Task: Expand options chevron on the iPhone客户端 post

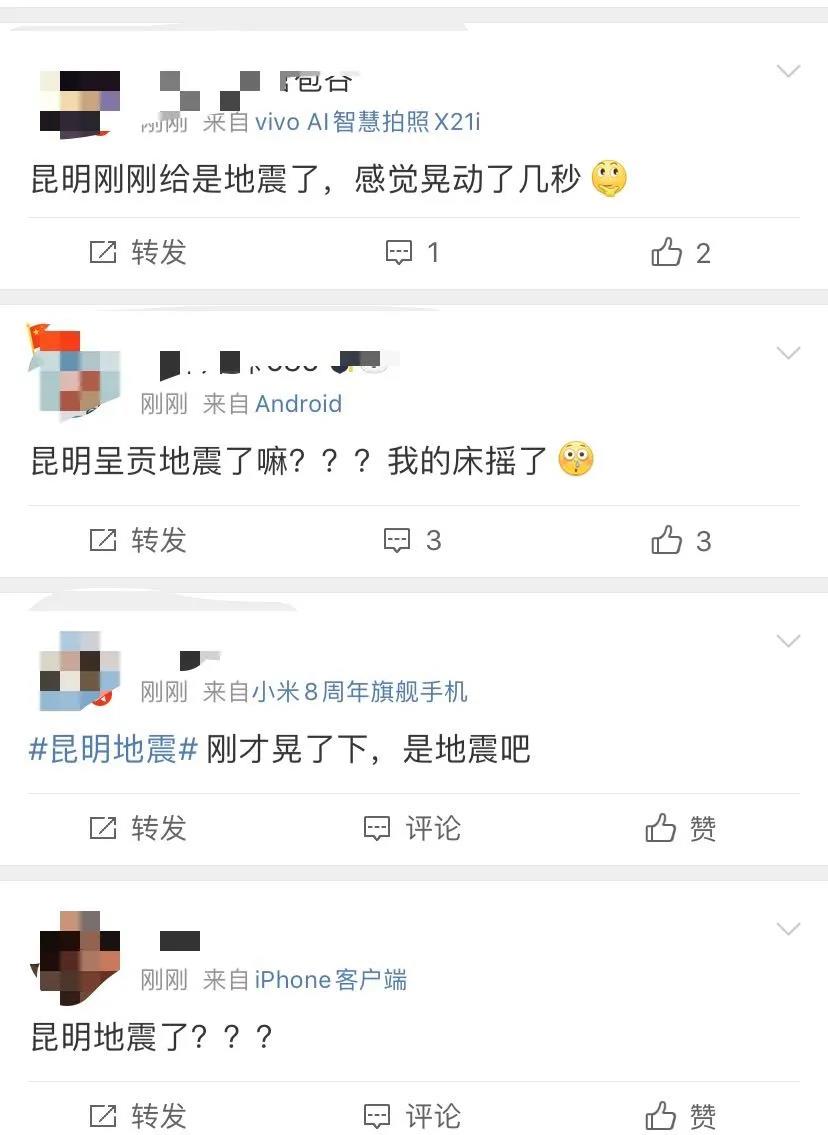Action: (x=789, y=929)
